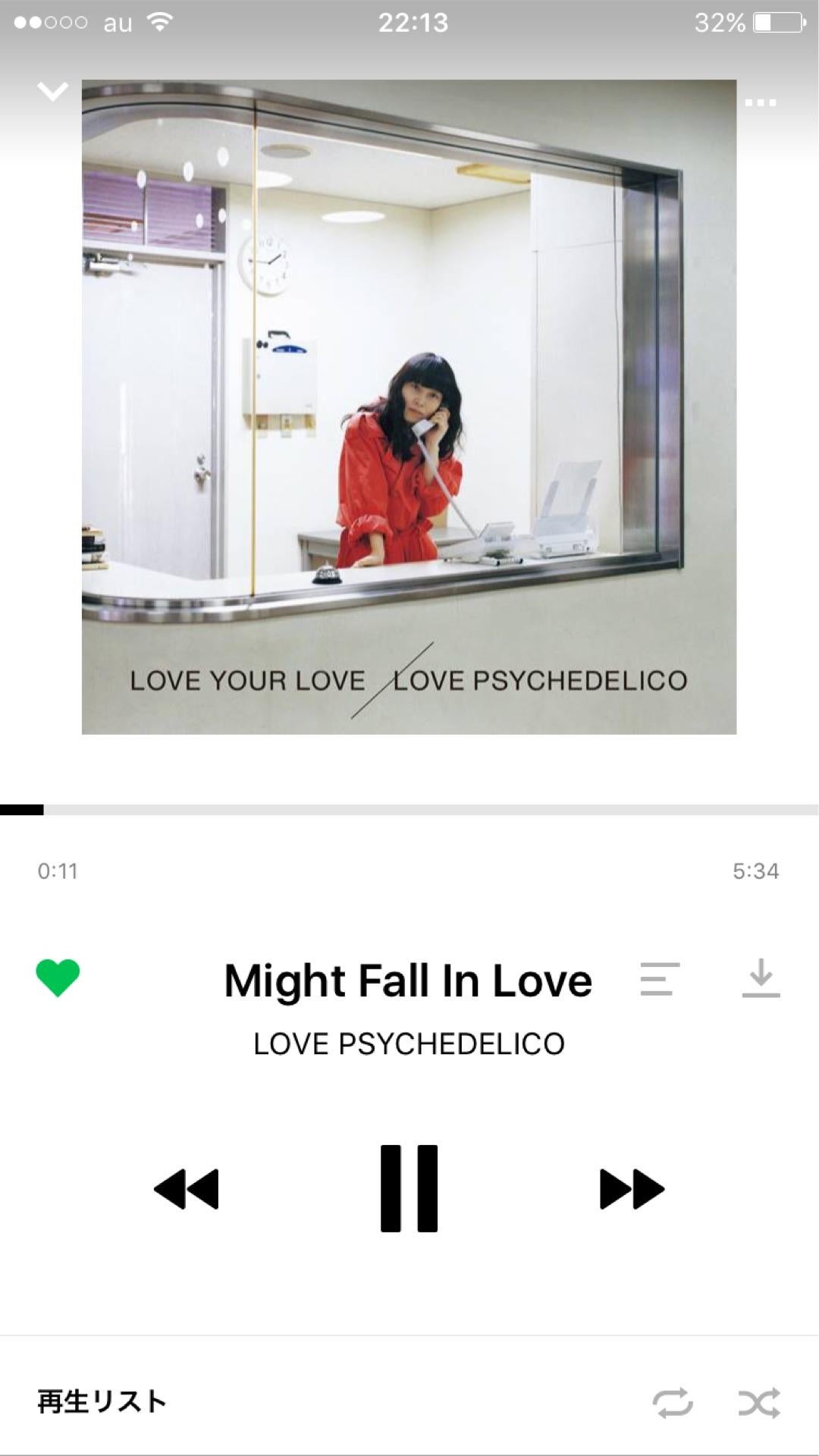
Task: Go back to the previous track
Action: pyautogui.click(x=187, y=1188)
